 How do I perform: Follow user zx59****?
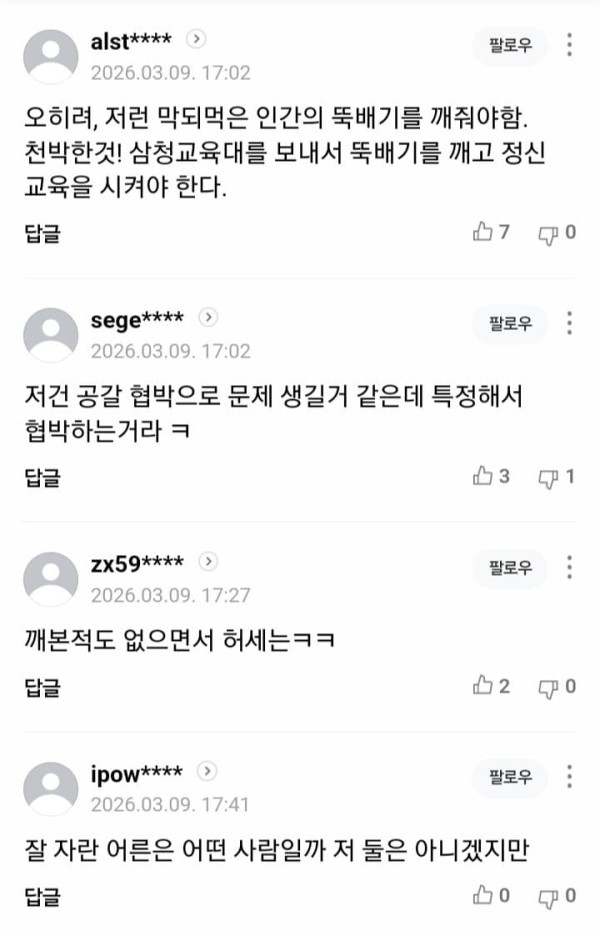click(x=510, y=568)
